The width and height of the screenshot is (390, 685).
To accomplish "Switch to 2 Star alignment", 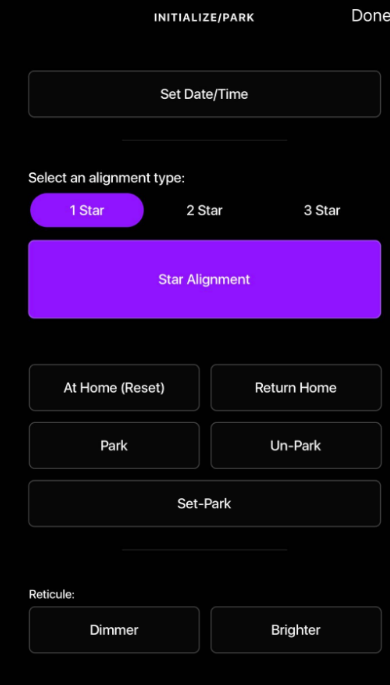I will pos(204,210).
